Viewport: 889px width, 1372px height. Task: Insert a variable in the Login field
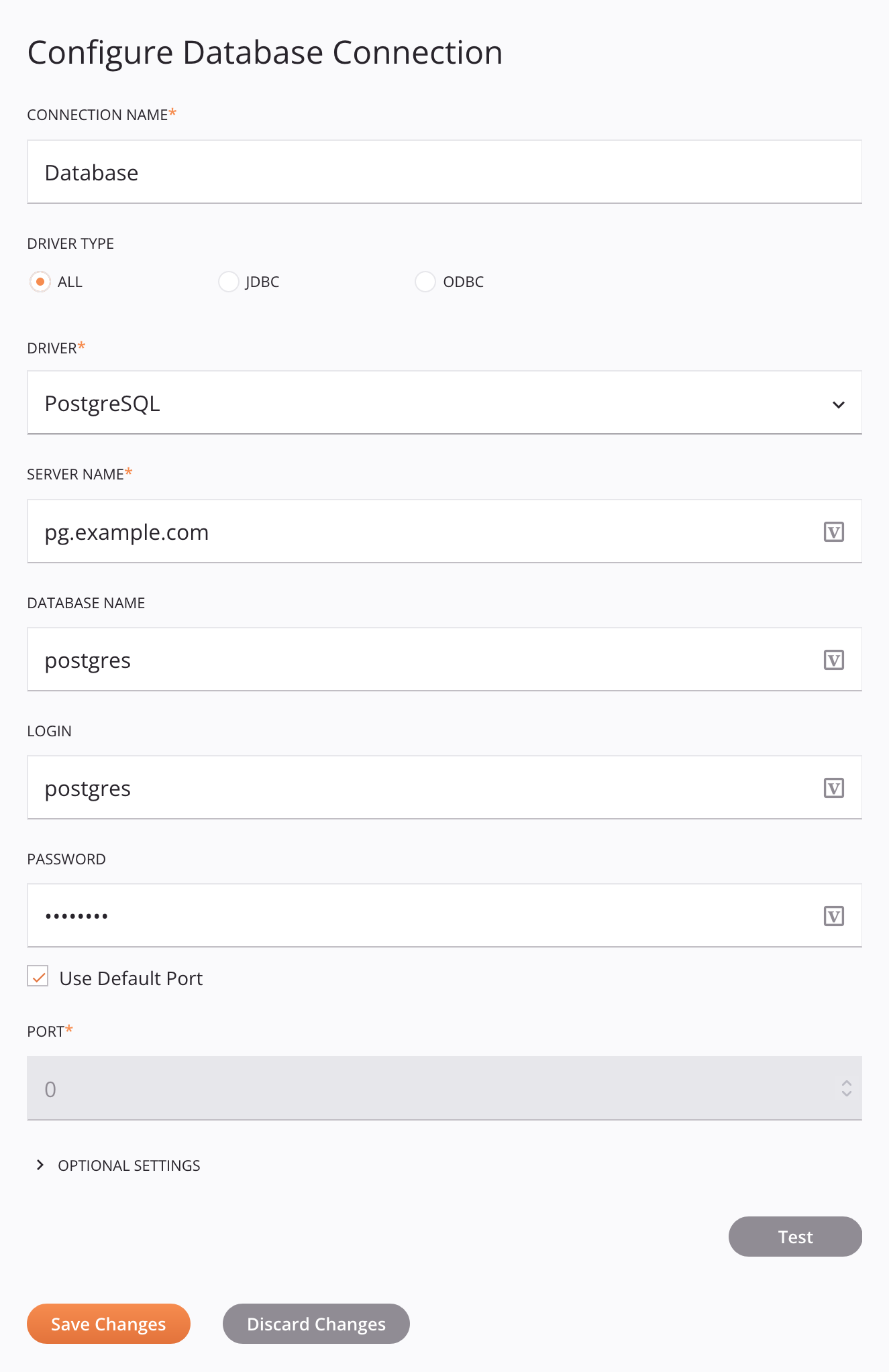click(833, 788)
